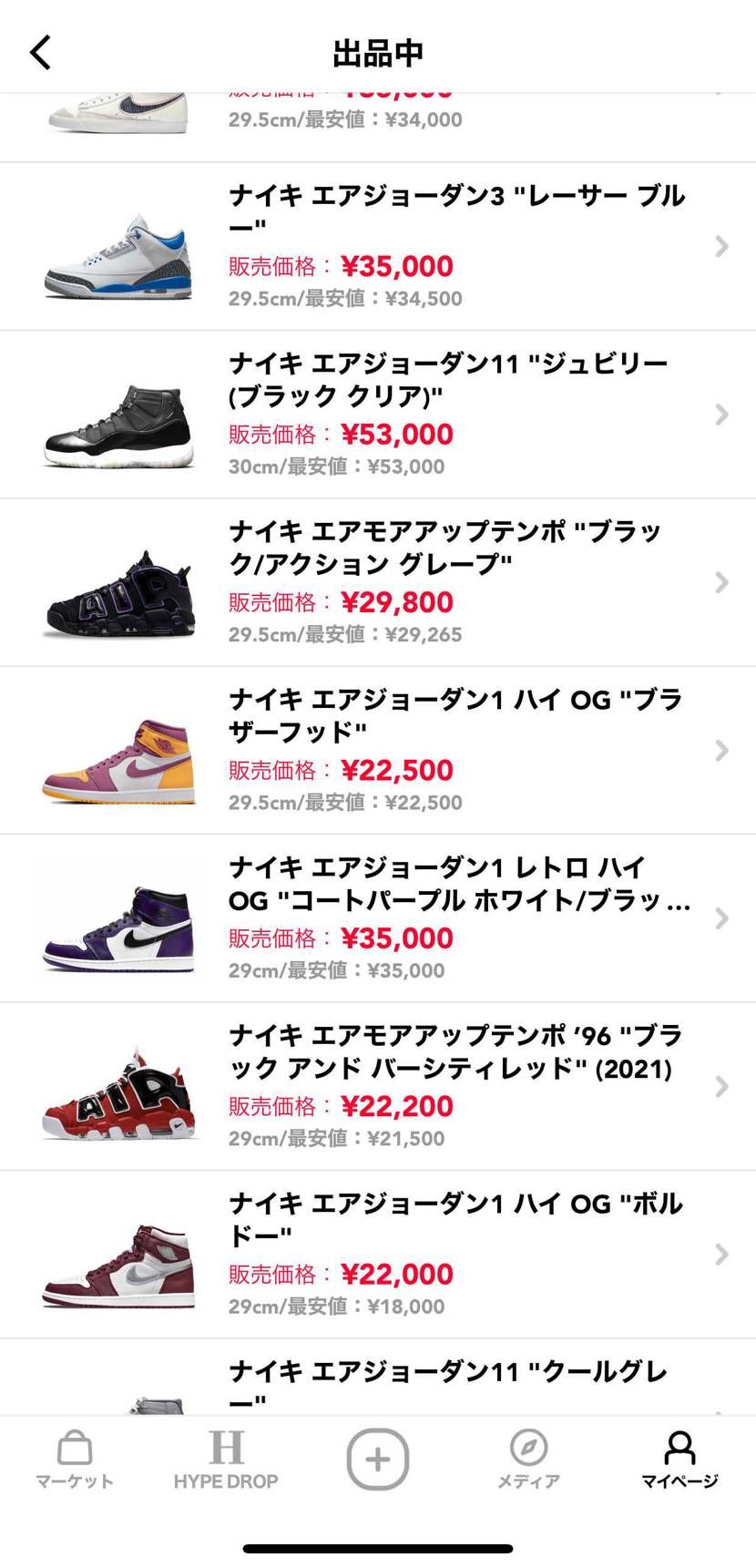Switch to the HYPE DROP tab

(x=226, y=1459)
